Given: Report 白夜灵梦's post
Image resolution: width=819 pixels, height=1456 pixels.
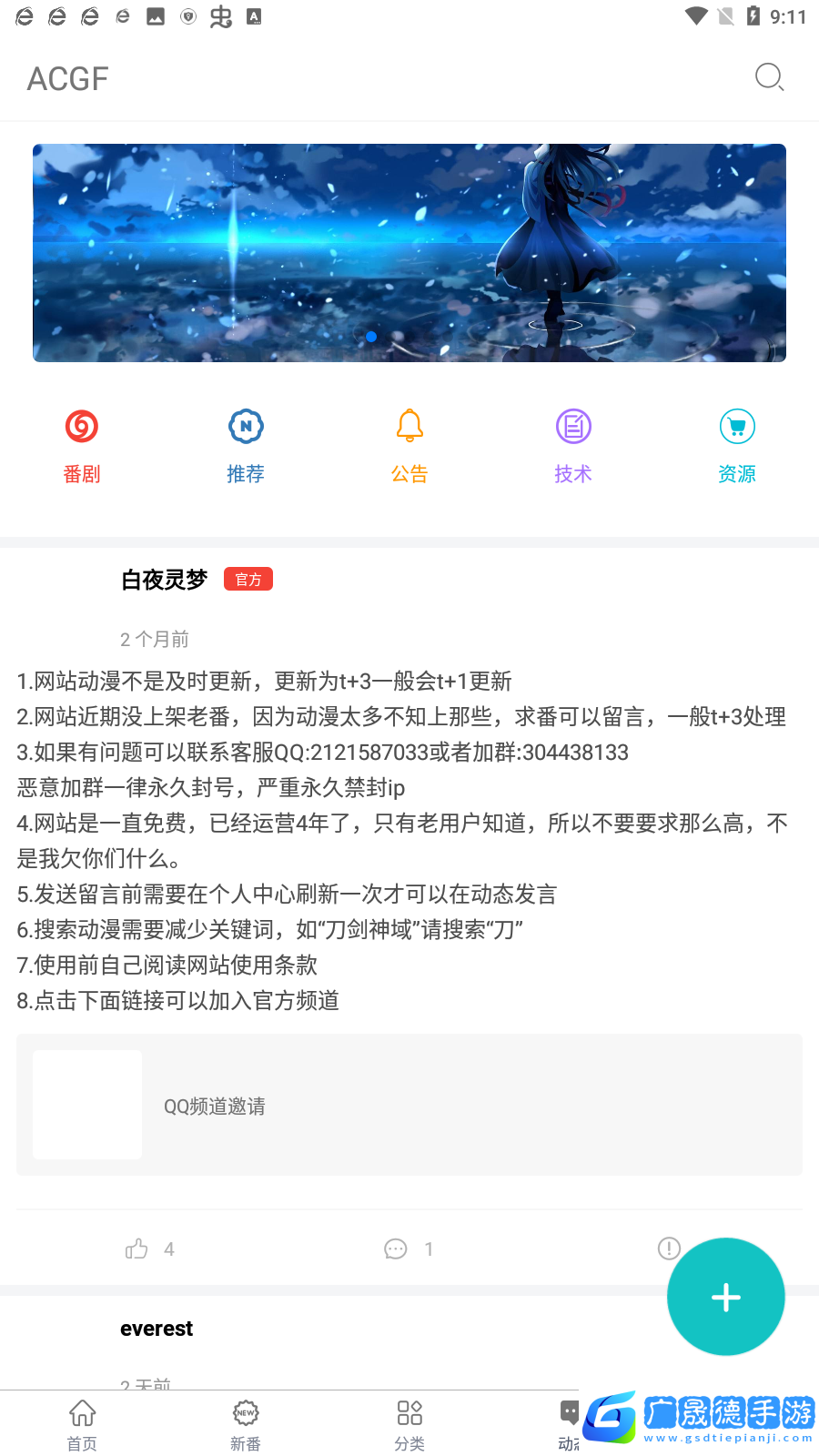Looking at the screenshot, I should tap(669, 1249).
